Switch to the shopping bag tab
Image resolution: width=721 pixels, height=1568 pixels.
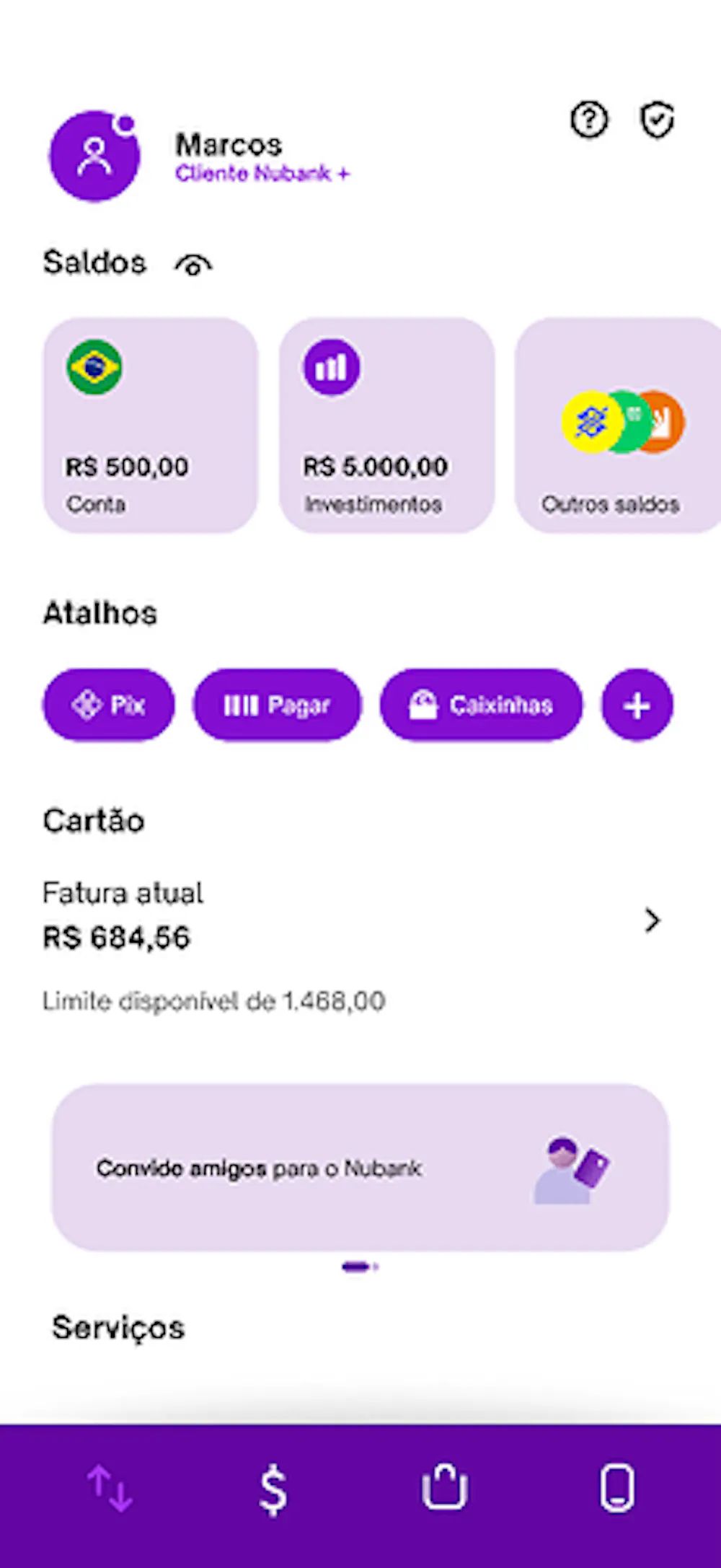click(x=444, y=1487)
